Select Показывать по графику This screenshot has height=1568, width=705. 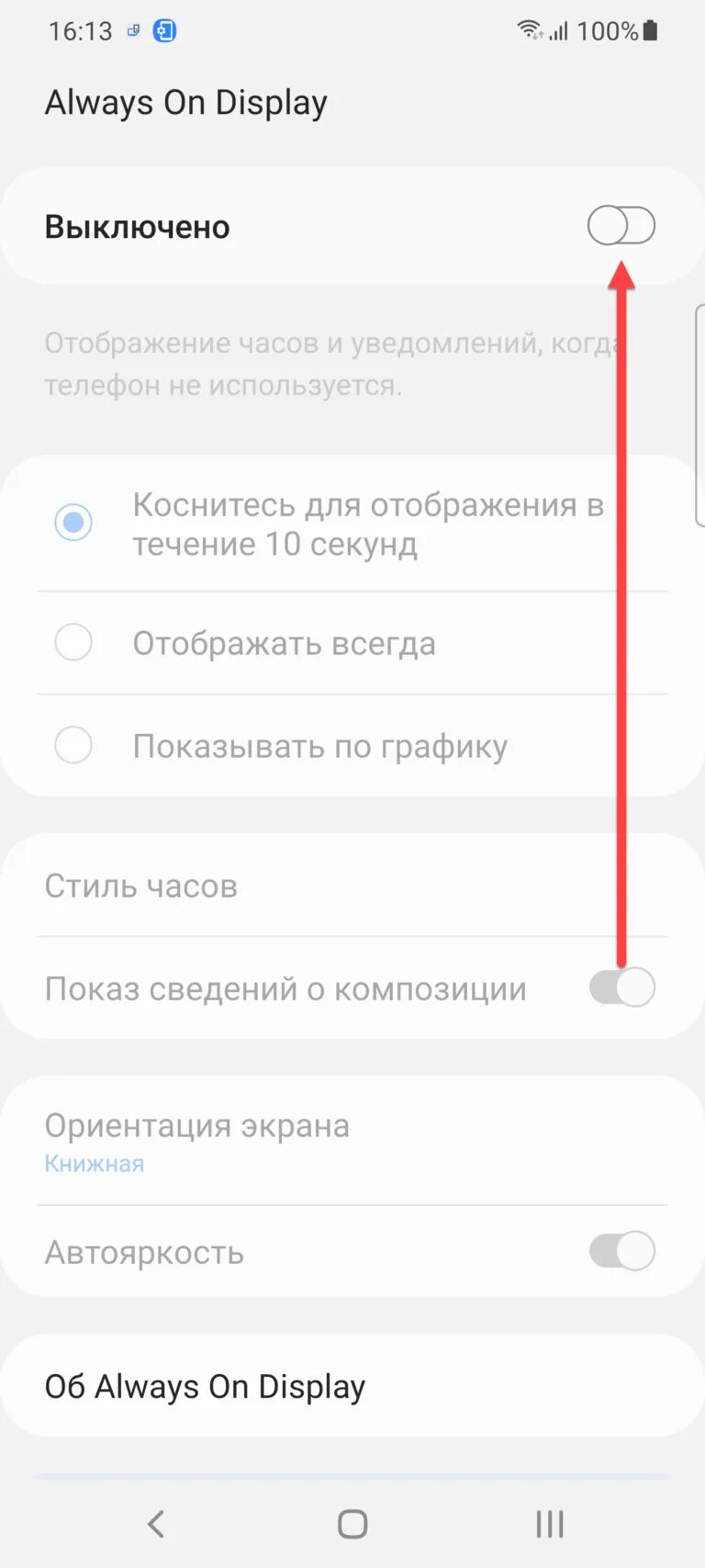pyautogui.click(x=352, y=746)
